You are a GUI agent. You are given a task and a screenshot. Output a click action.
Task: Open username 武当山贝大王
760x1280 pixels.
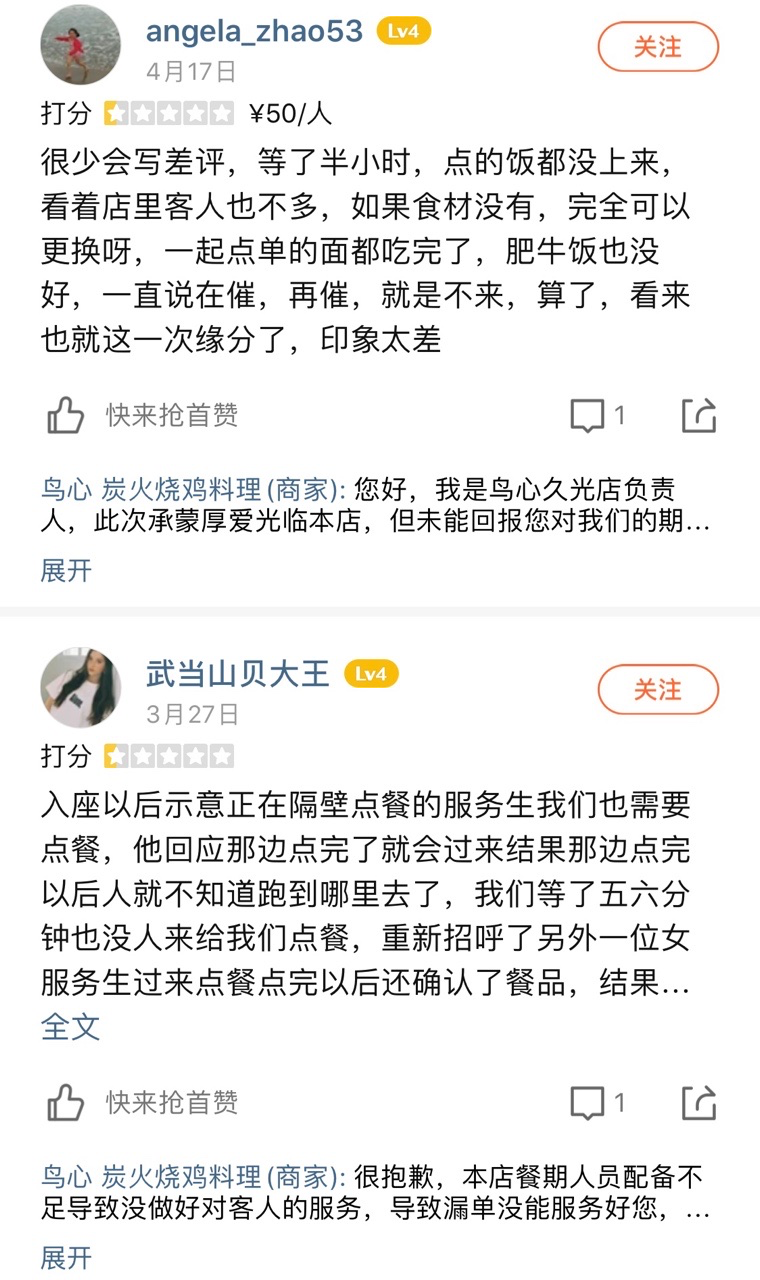tap(237, 674)
